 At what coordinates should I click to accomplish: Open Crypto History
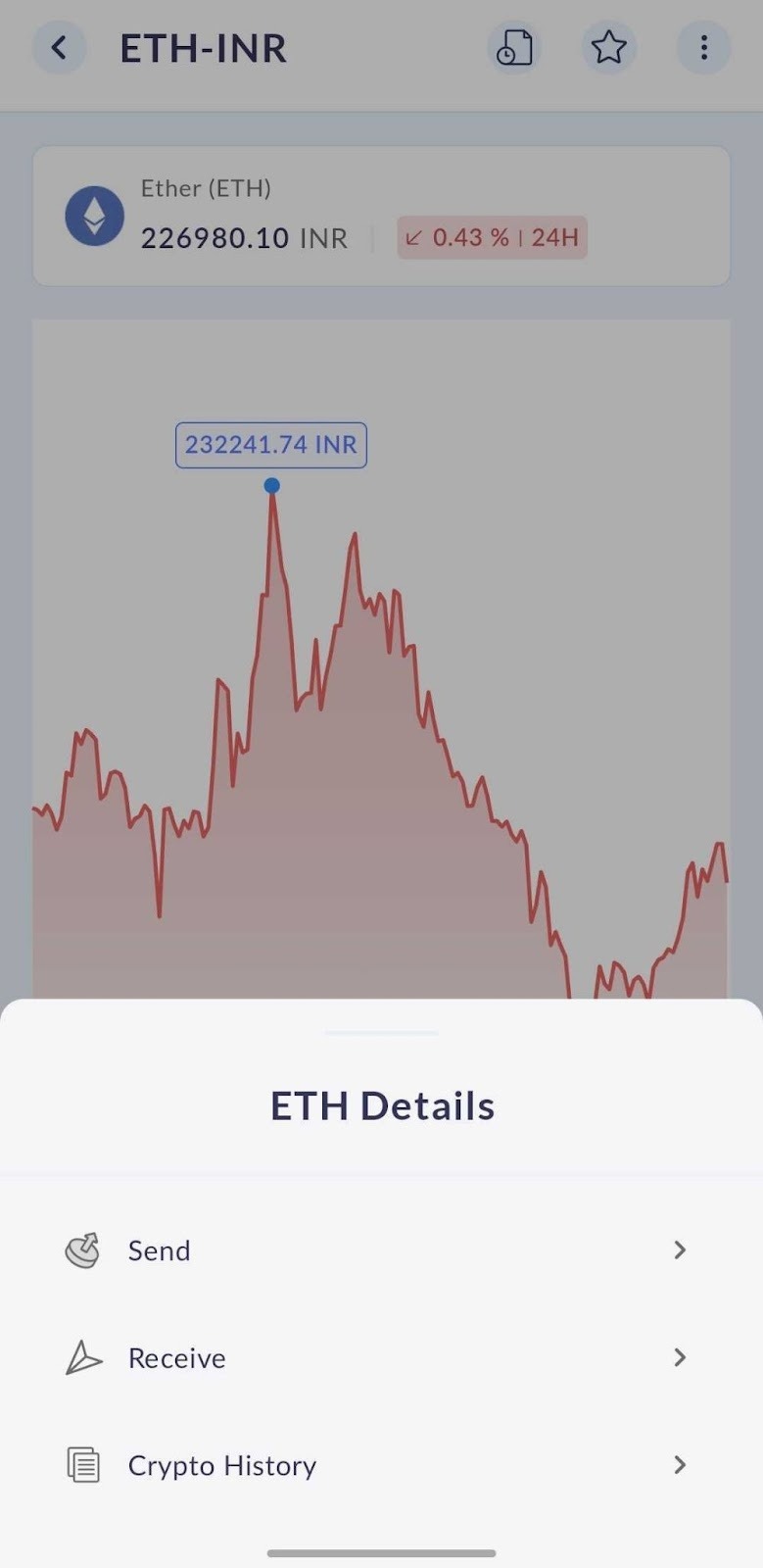[x=381, y=1465]
